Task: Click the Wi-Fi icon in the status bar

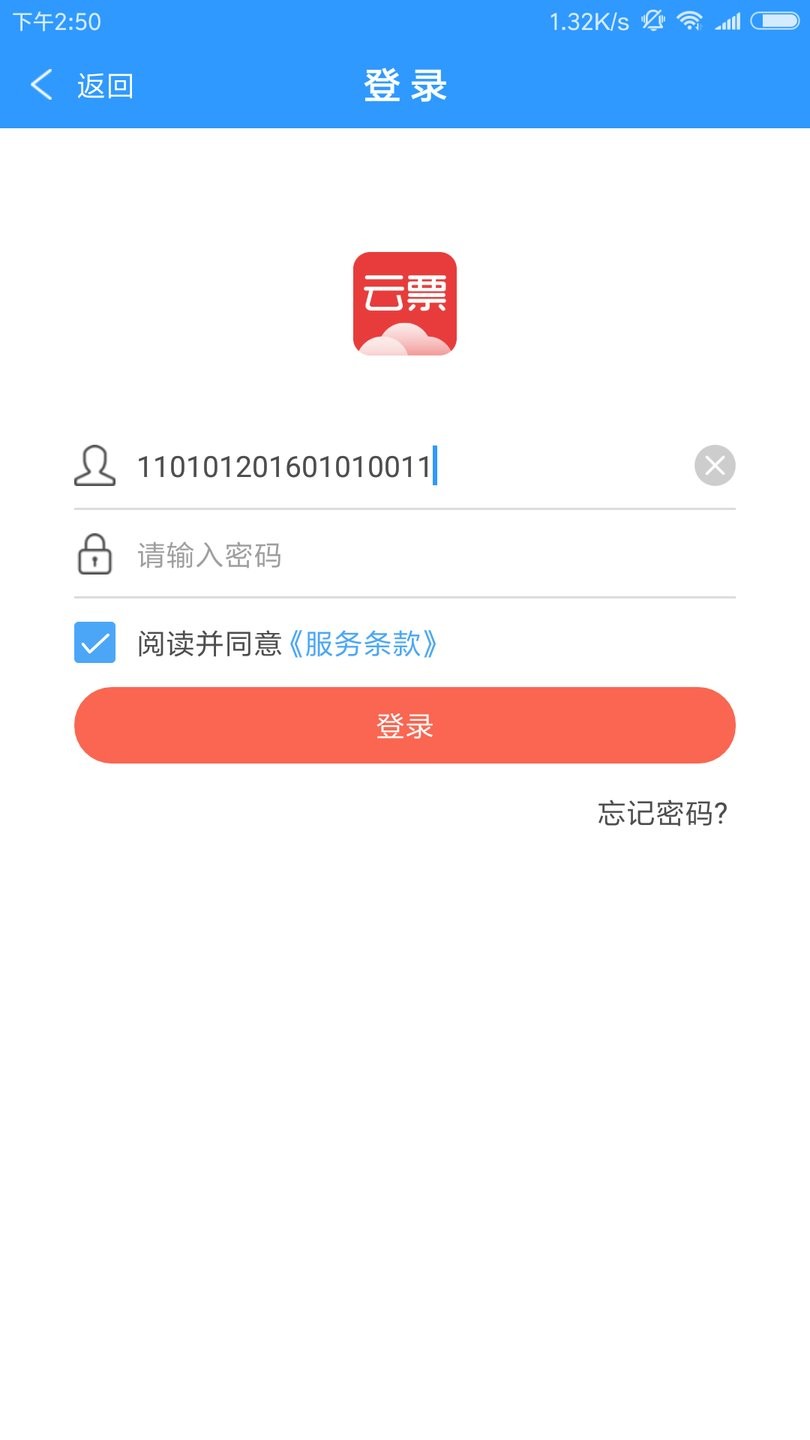Action: click(692, 20)
